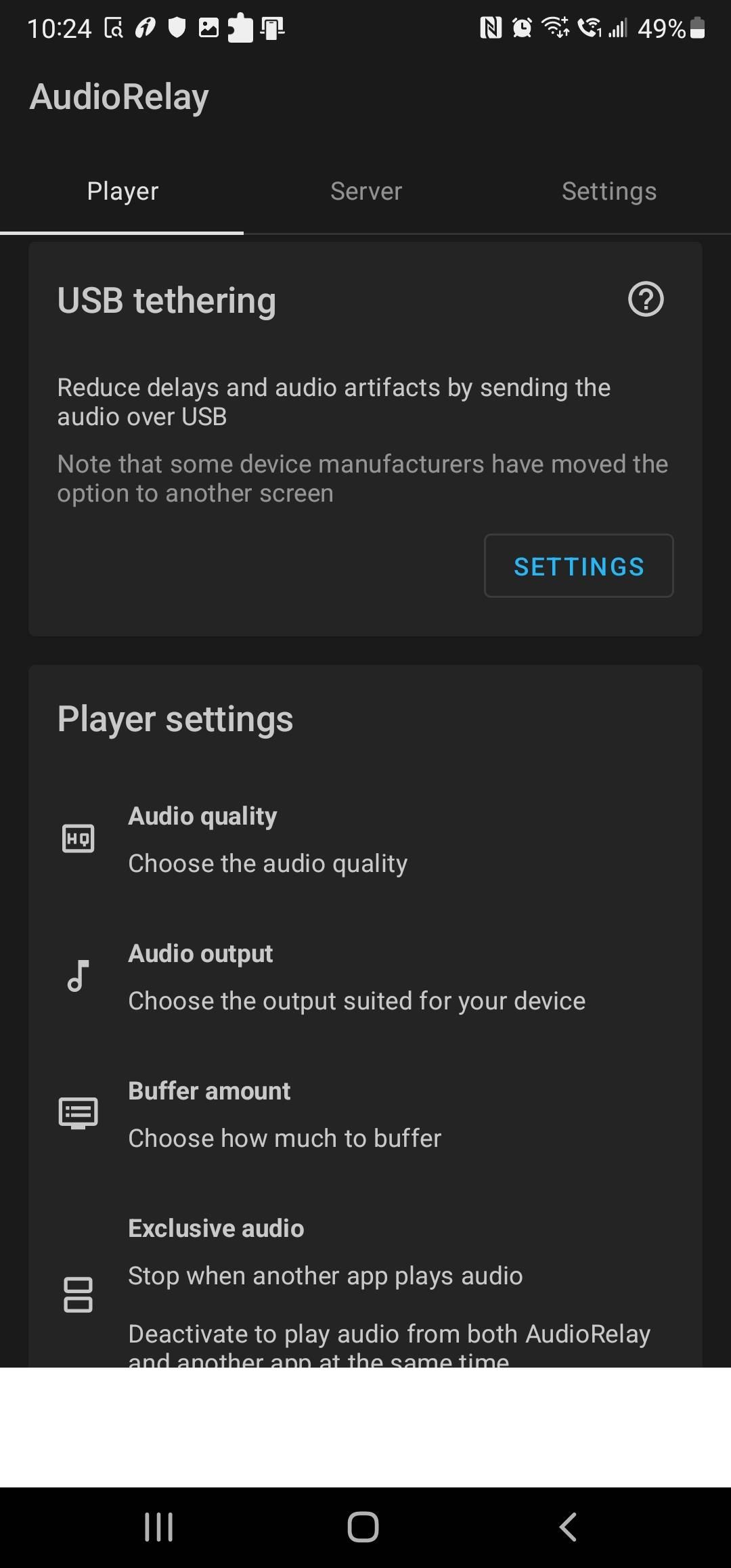Viewport: 731px width, 1568px height.
Task: Tap the alarm clock status icon
Action: pos(521,27)
